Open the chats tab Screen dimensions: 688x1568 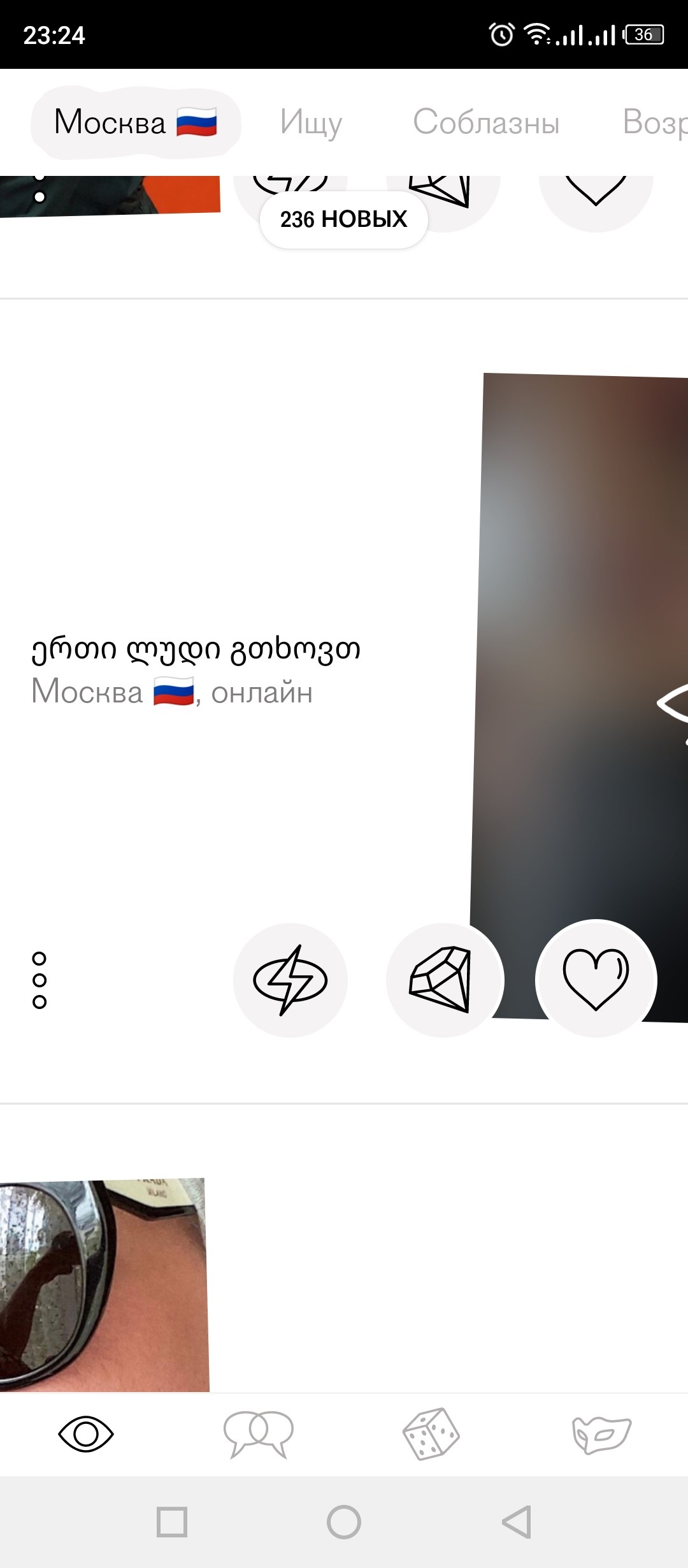coord(258,1434)
